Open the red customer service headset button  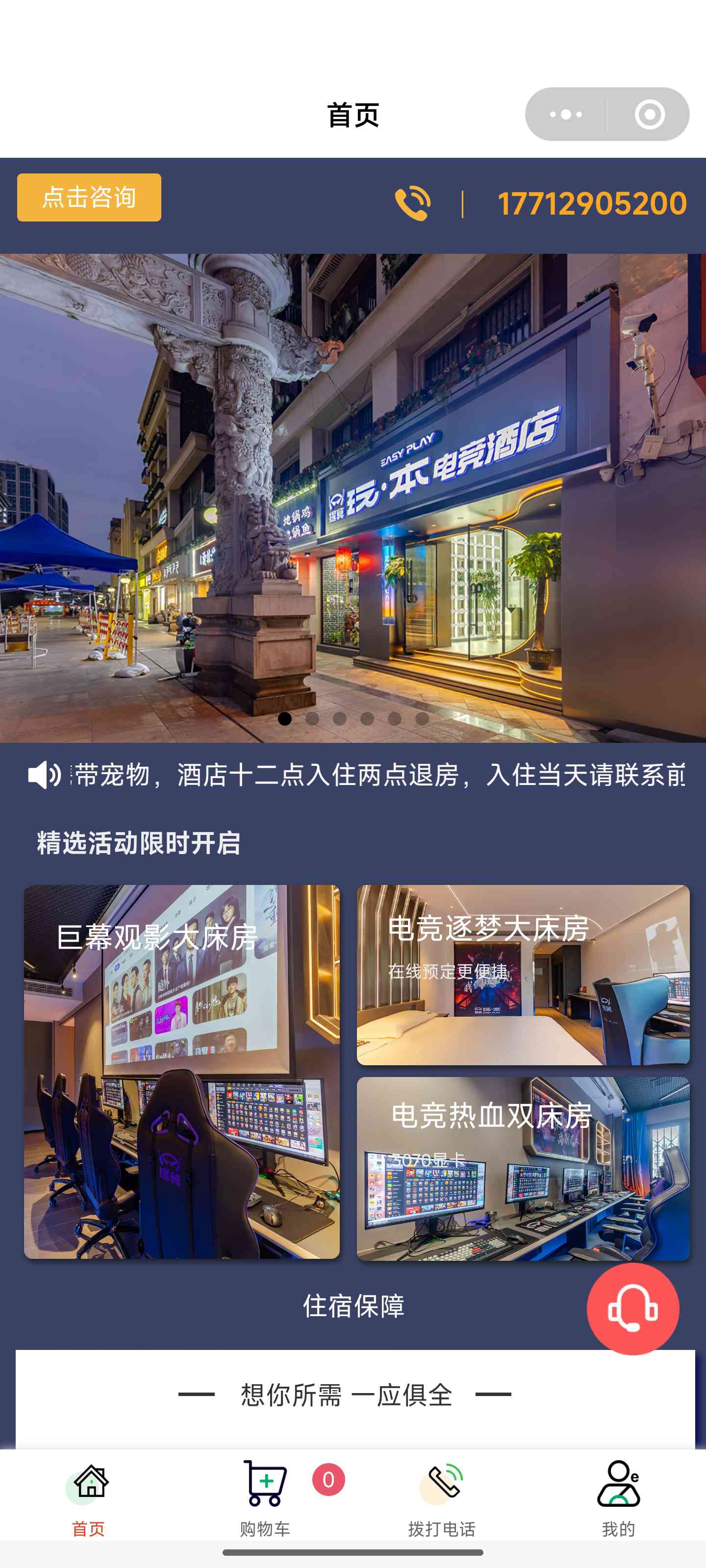632,1309
